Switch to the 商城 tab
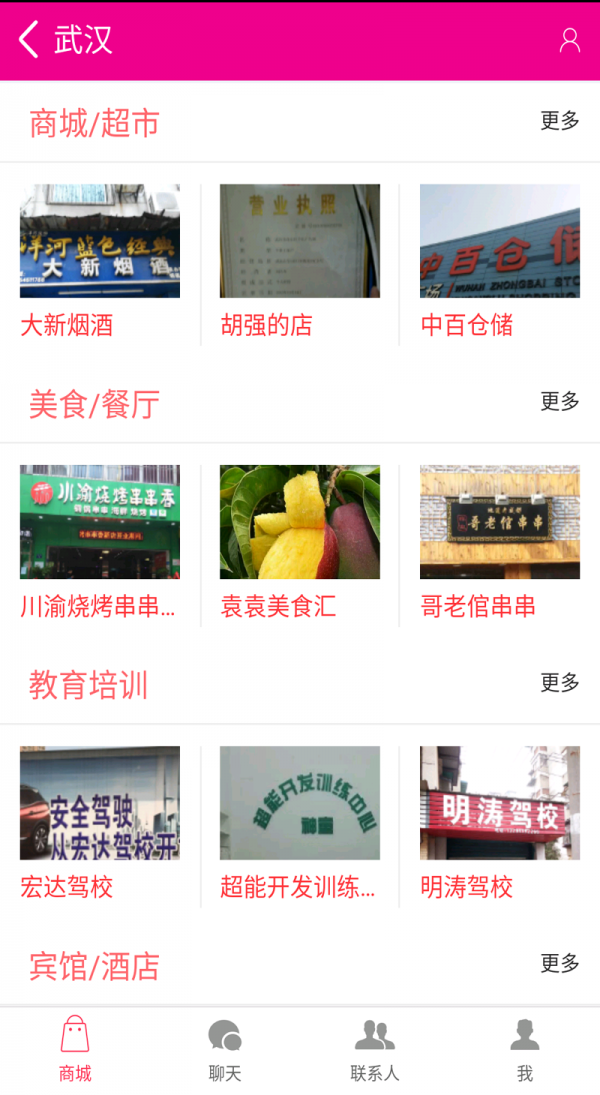 (75, 1049)
